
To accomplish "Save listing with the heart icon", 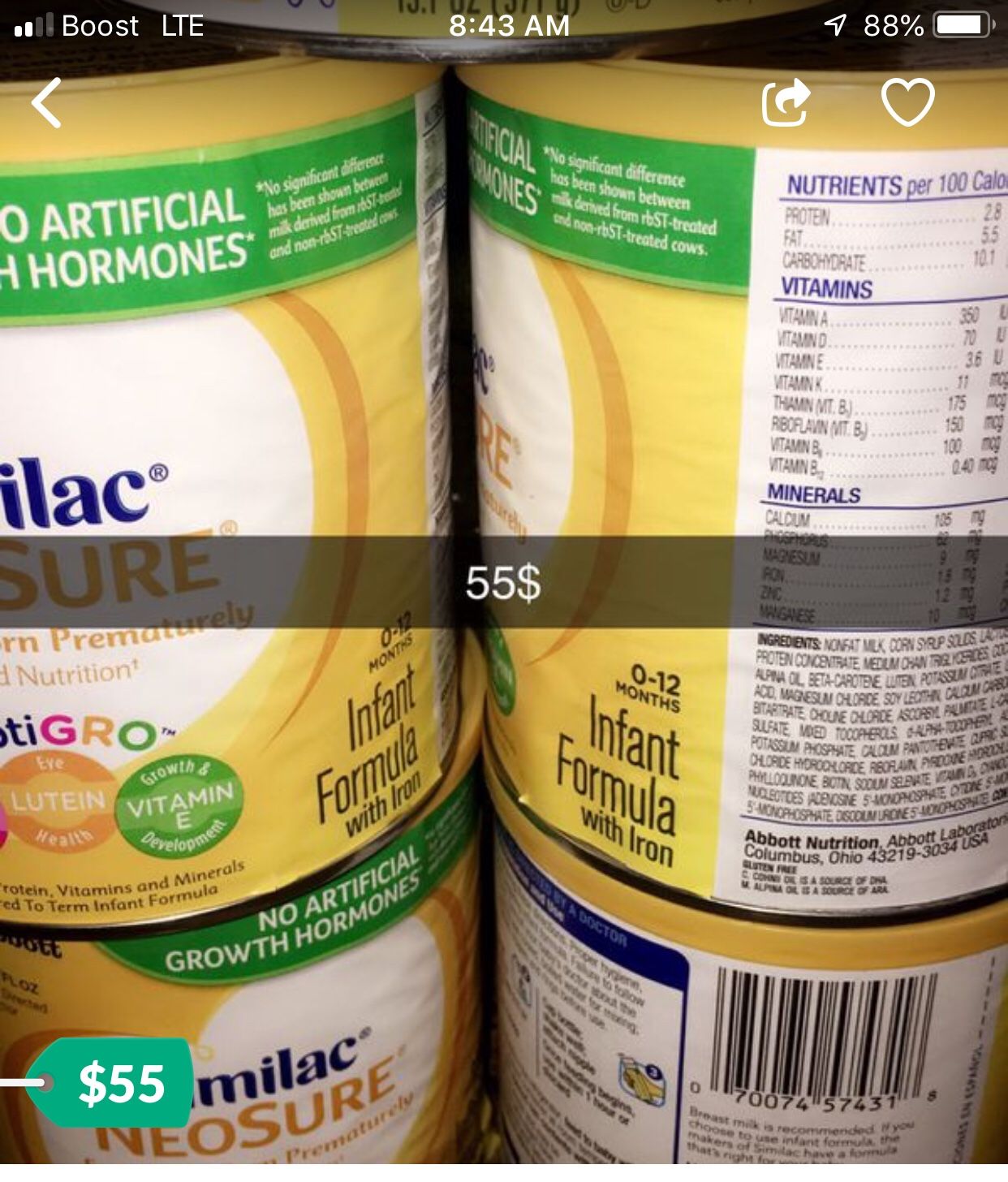I will pyautogui.click(x=907, y=102).
